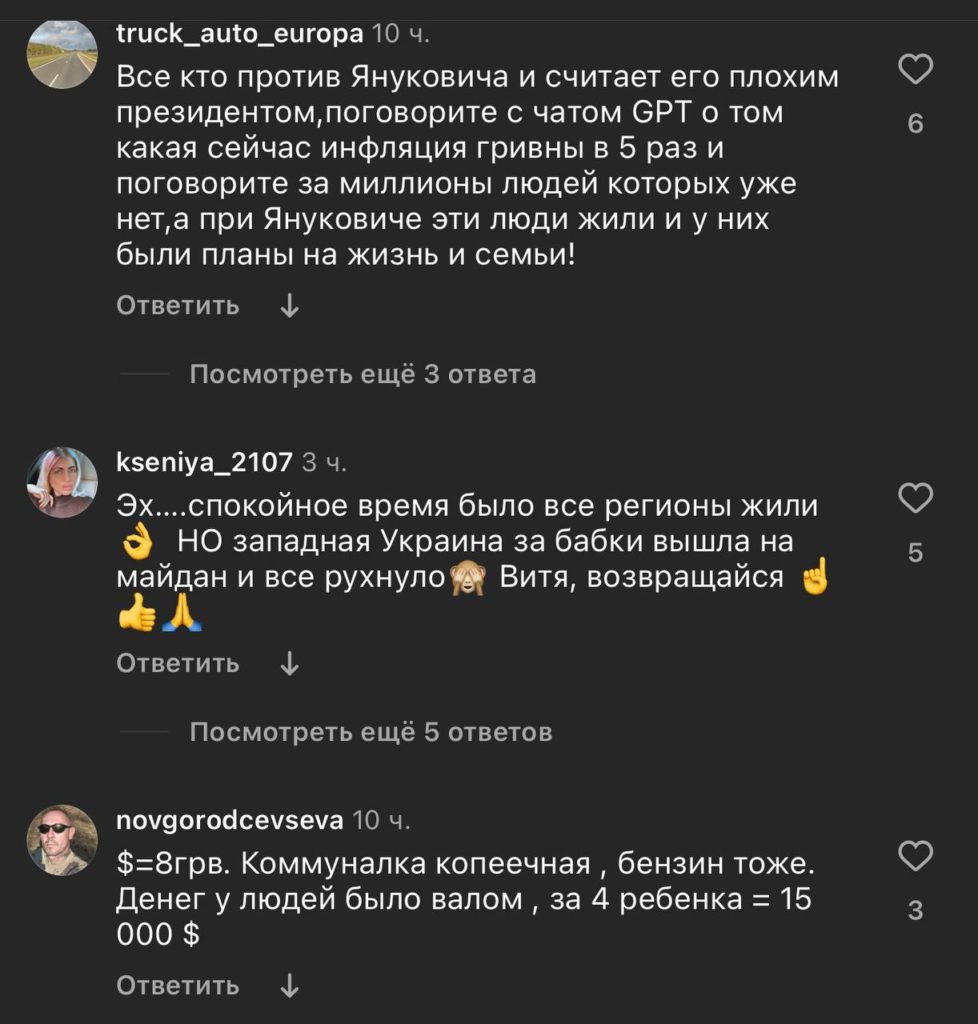Open novgorodcevseva's avatar

point(62,840)
